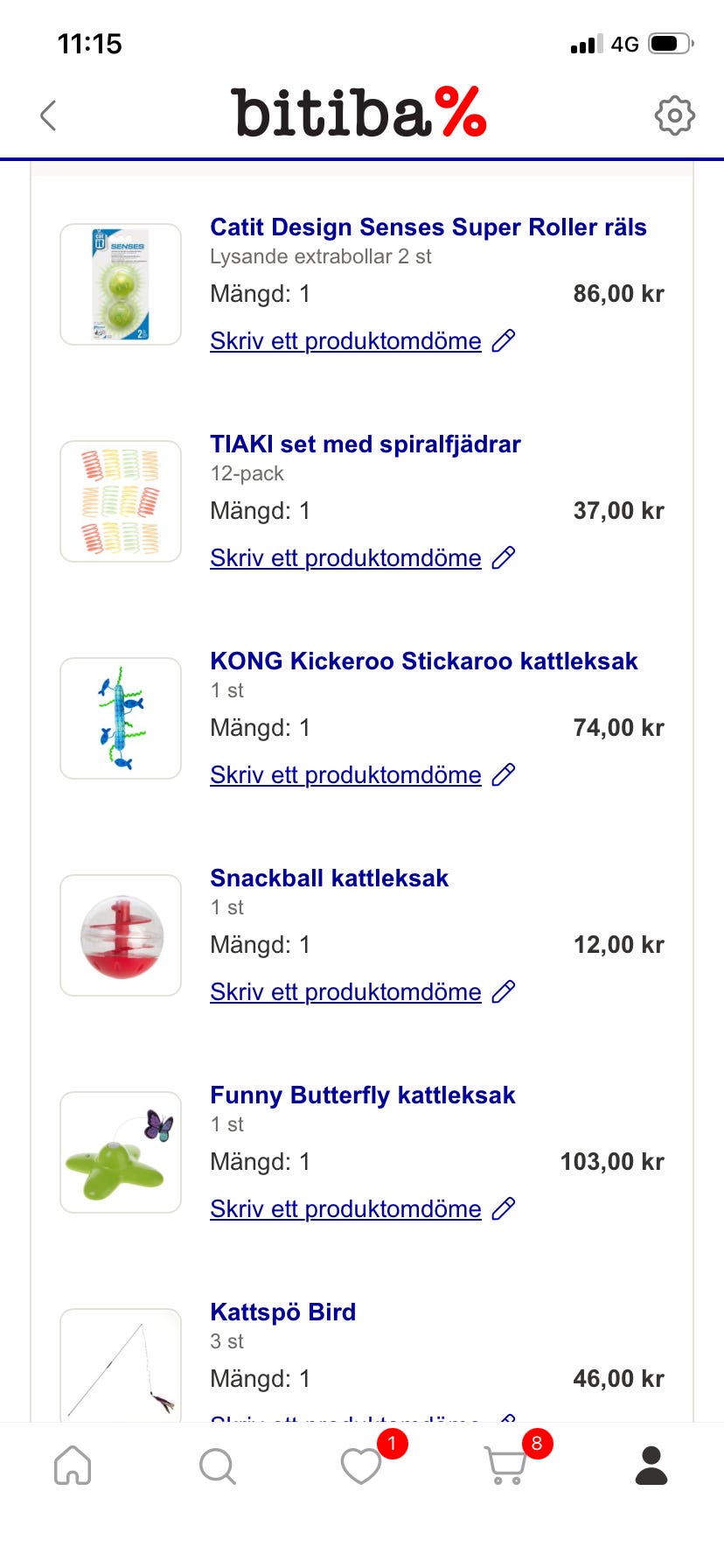Screen dimensions: 724x1568
Task: Open the shopping cart tab
Action: 506,1466
